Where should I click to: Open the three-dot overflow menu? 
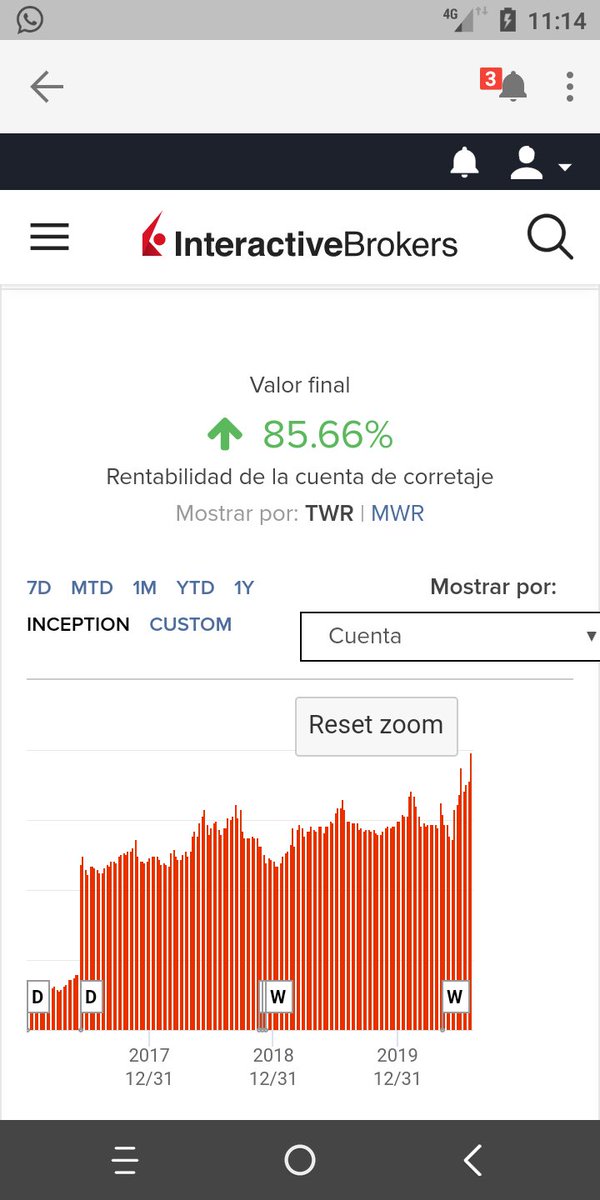tap(569, 86)
